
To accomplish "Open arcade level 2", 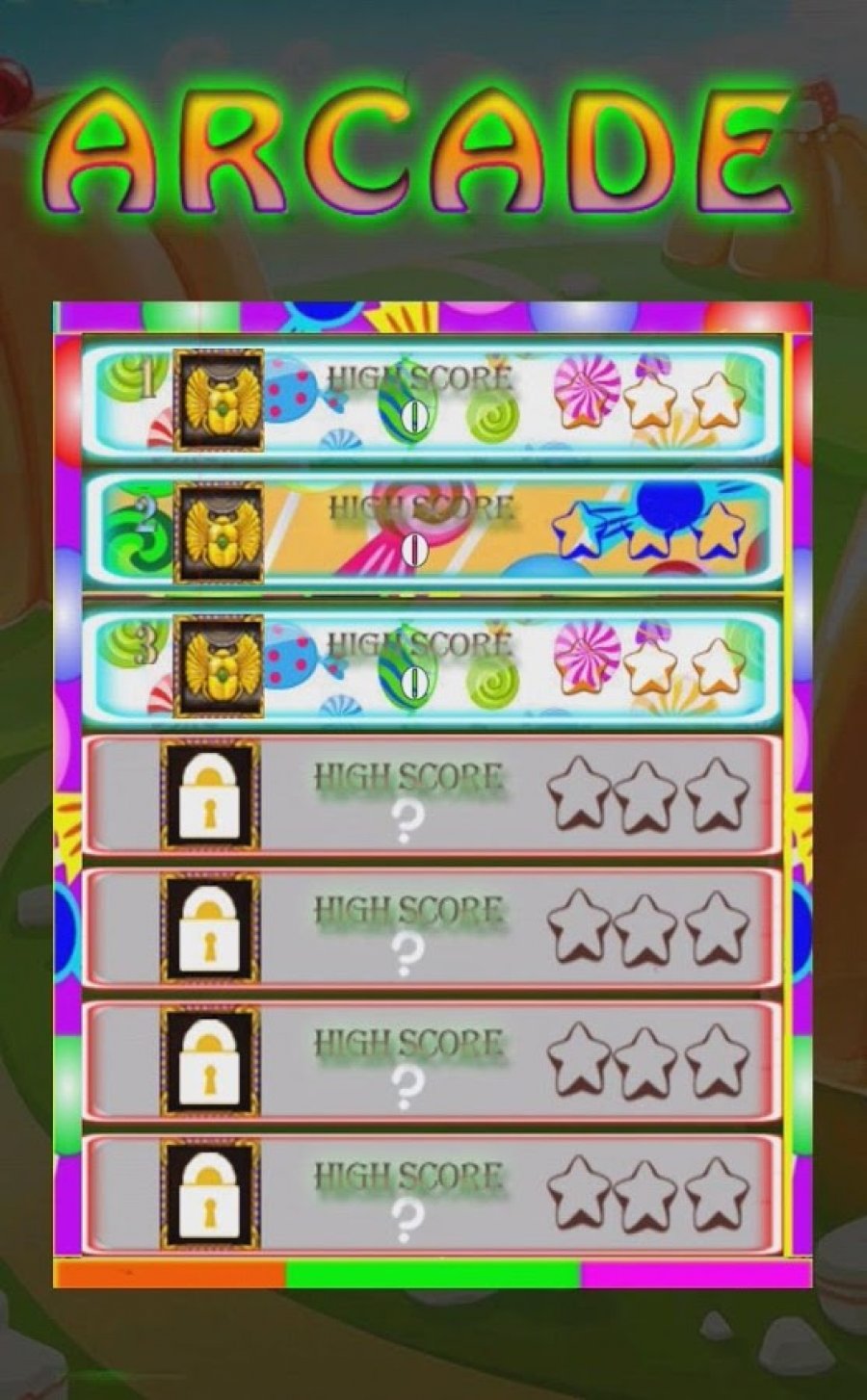I will click(x=431, y=531).
